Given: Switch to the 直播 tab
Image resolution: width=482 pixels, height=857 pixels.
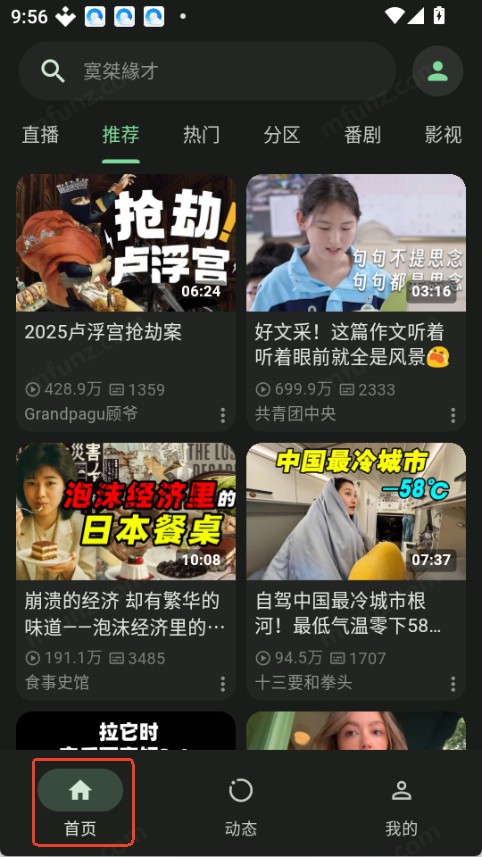Looking at the screenshot, I should click(x=40, y=134).
